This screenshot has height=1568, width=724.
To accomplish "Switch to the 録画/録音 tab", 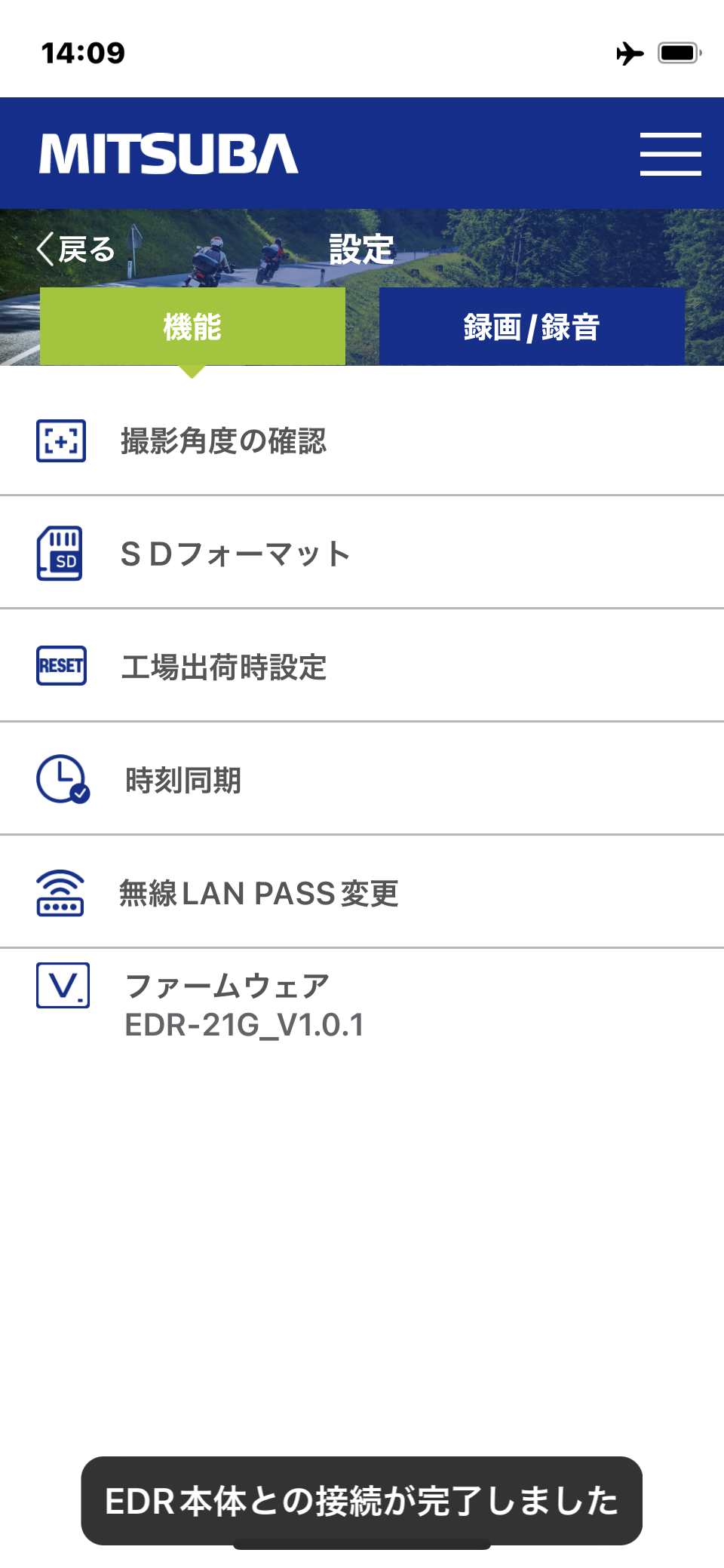I will pyautogui.click(x=532, y=327).
